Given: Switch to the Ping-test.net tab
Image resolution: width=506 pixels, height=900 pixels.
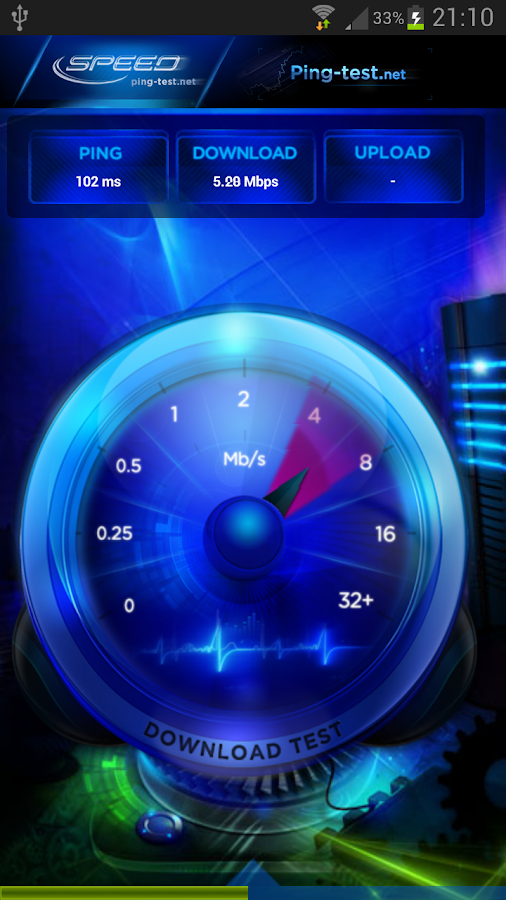Looking at the screenshot, I should tap(348, 73).
